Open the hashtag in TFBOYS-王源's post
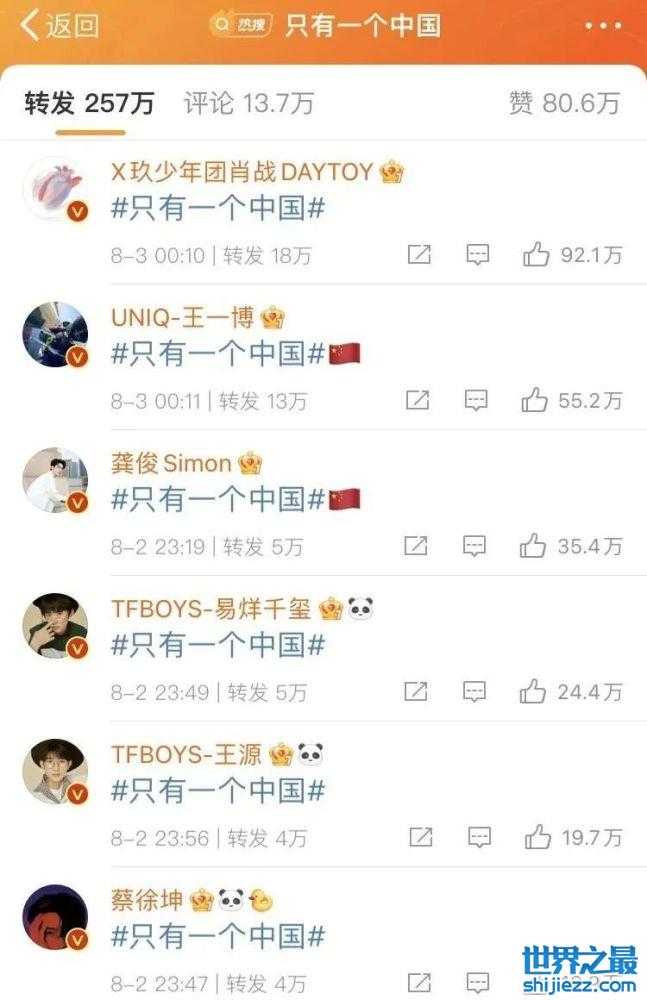 [217, 790]
